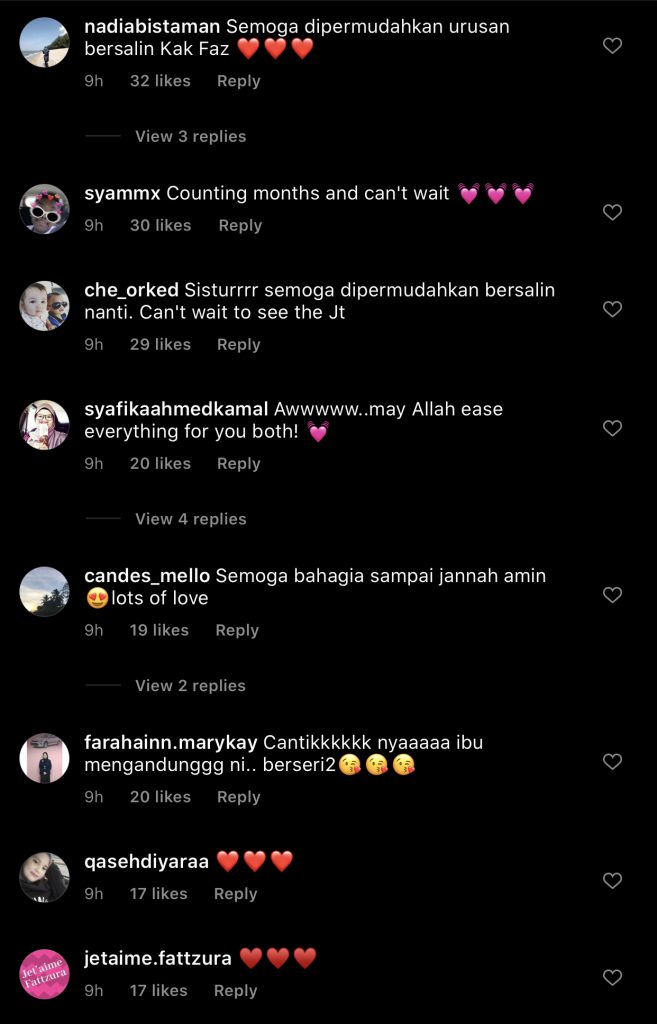Like nadiabistaman's comment

(612, 45)
